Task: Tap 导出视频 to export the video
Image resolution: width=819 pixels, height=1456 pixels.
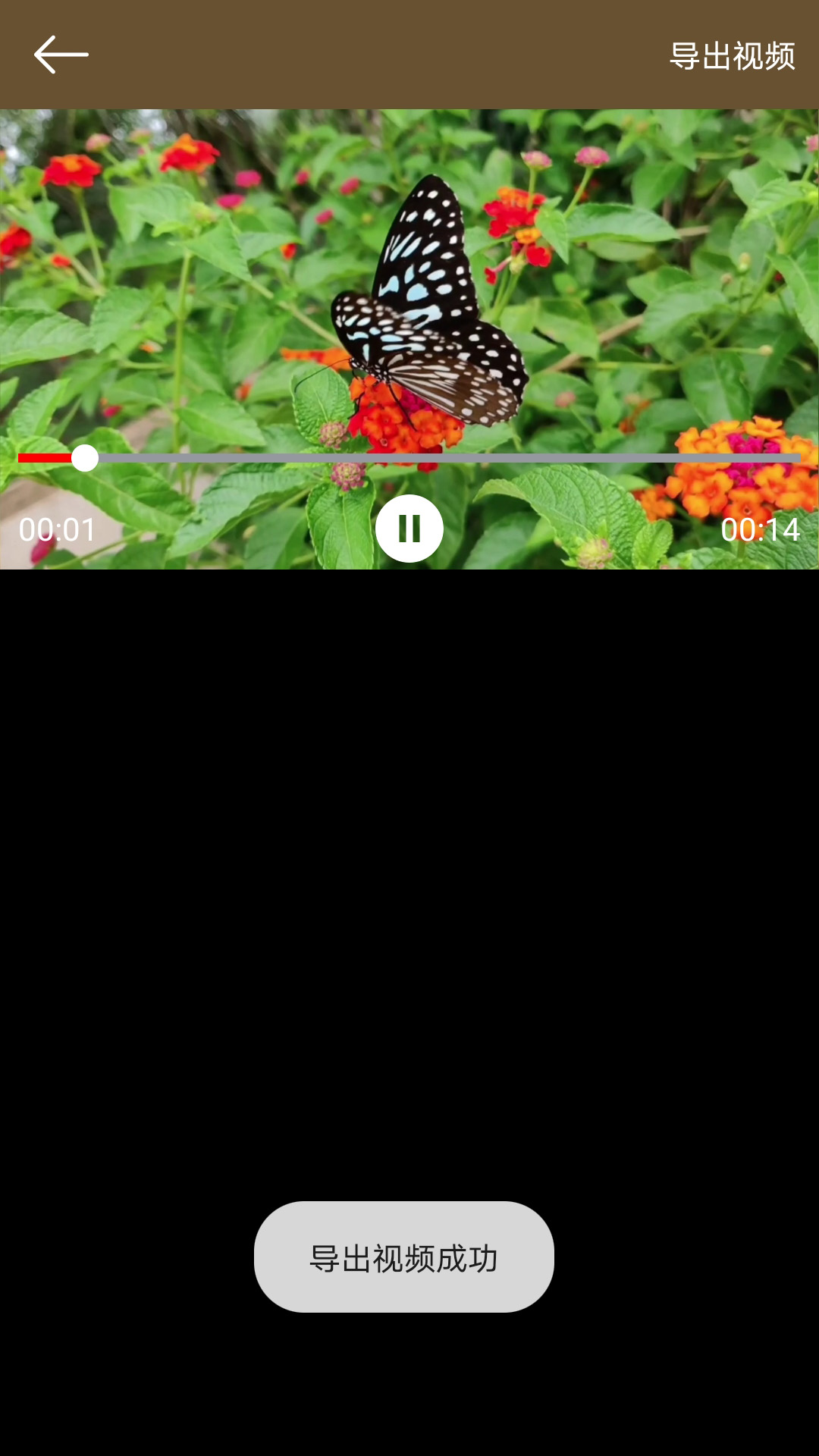Action: click(732, 56)
